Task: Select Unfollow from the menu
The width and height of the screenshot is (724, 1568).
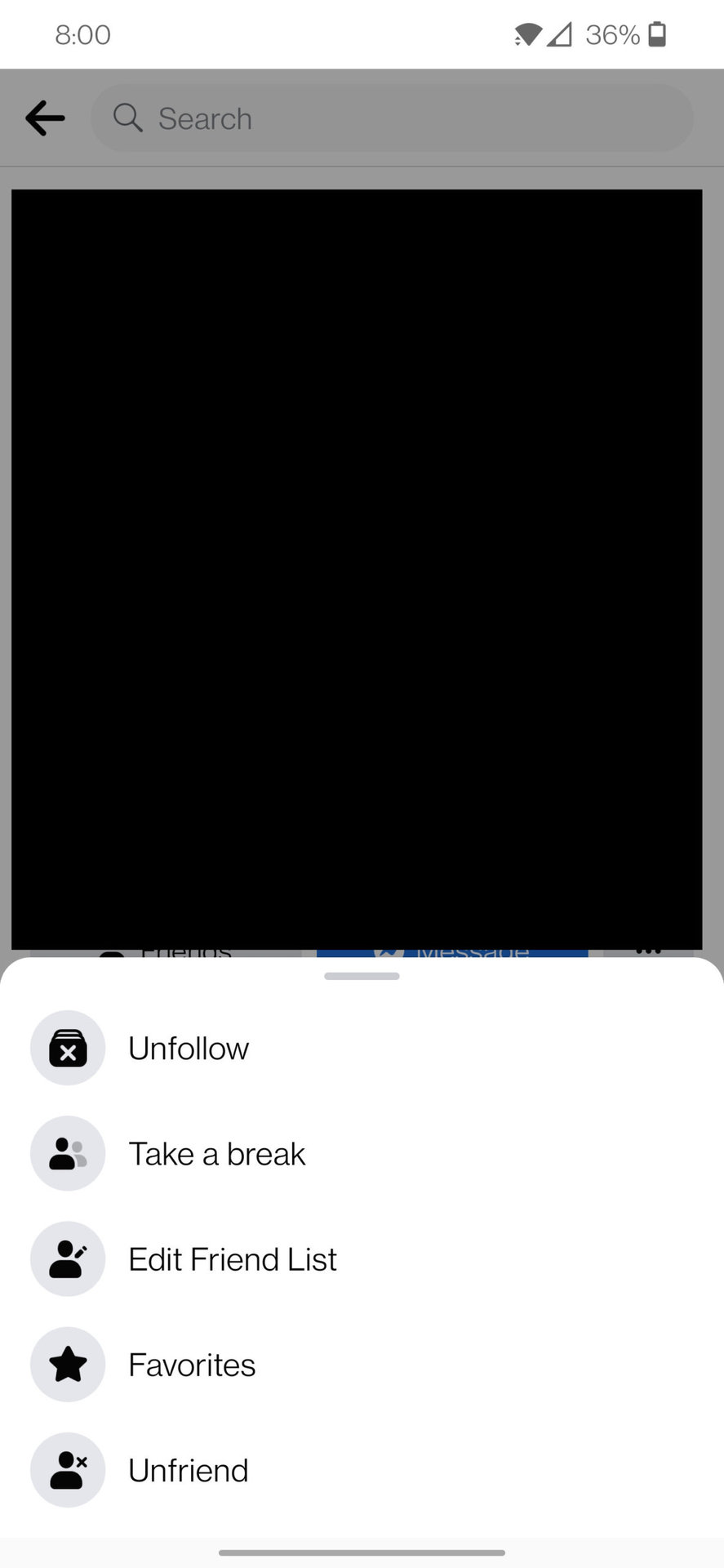Action: click(x=189, y=1049)
